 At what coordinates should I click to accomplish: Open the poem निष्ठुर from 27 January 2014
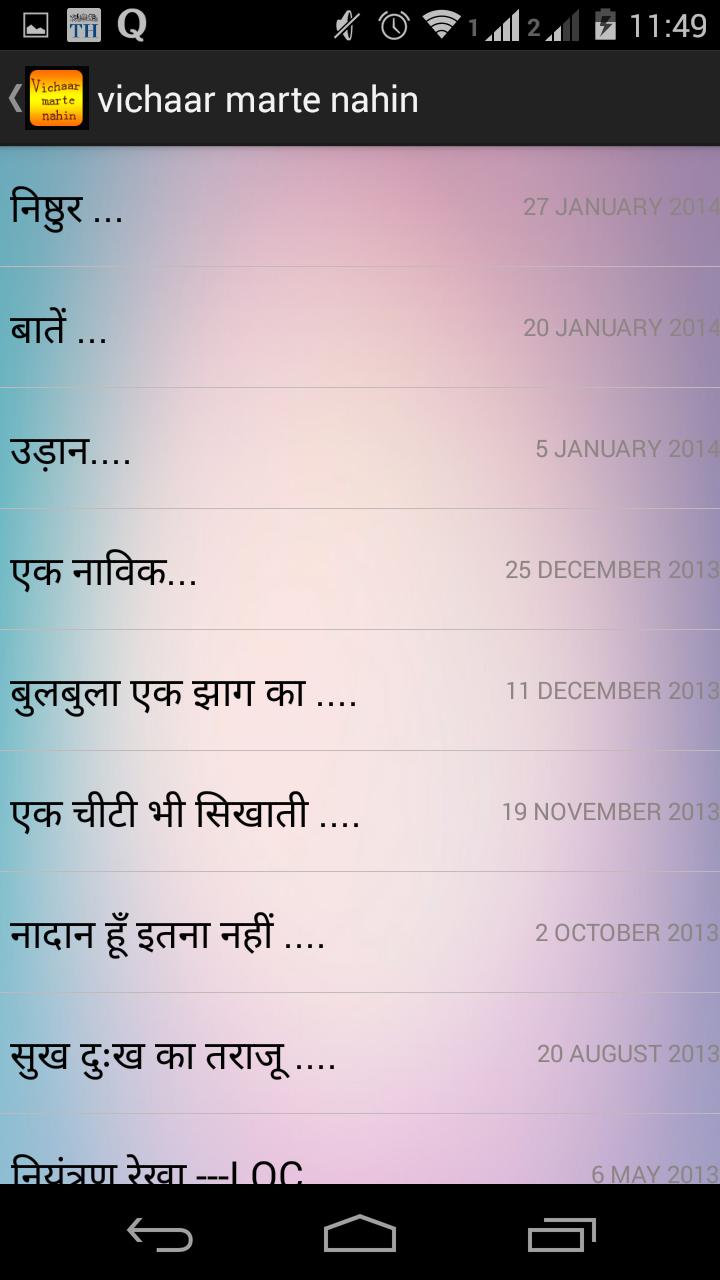pos(360,208)
